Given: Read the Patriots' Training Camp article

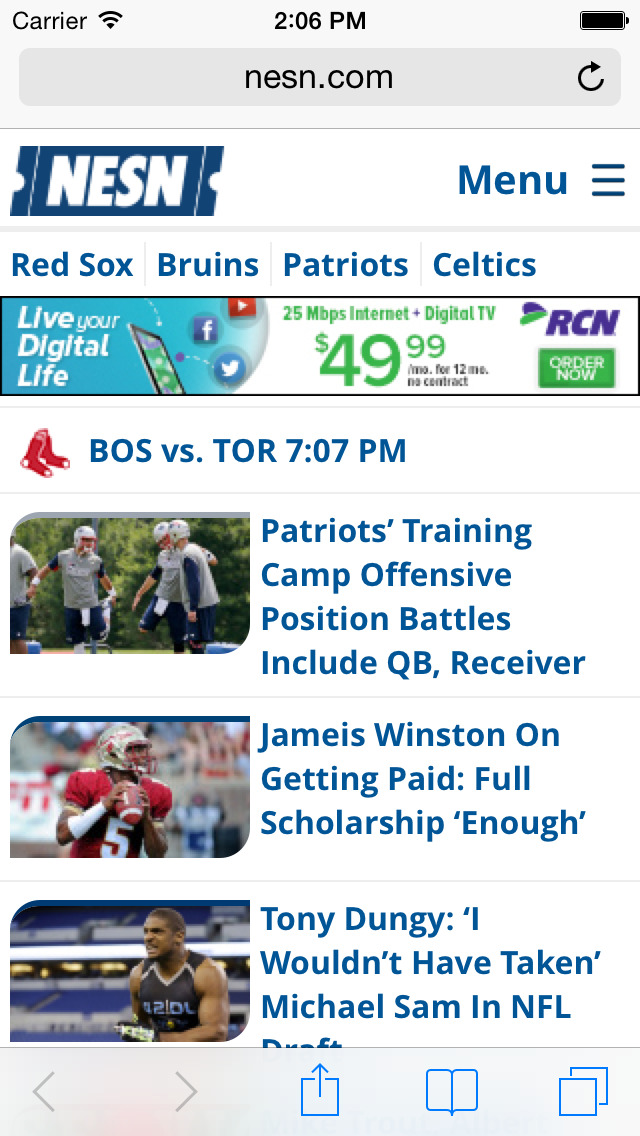Looking at the screenshot, I should [423, 596].
